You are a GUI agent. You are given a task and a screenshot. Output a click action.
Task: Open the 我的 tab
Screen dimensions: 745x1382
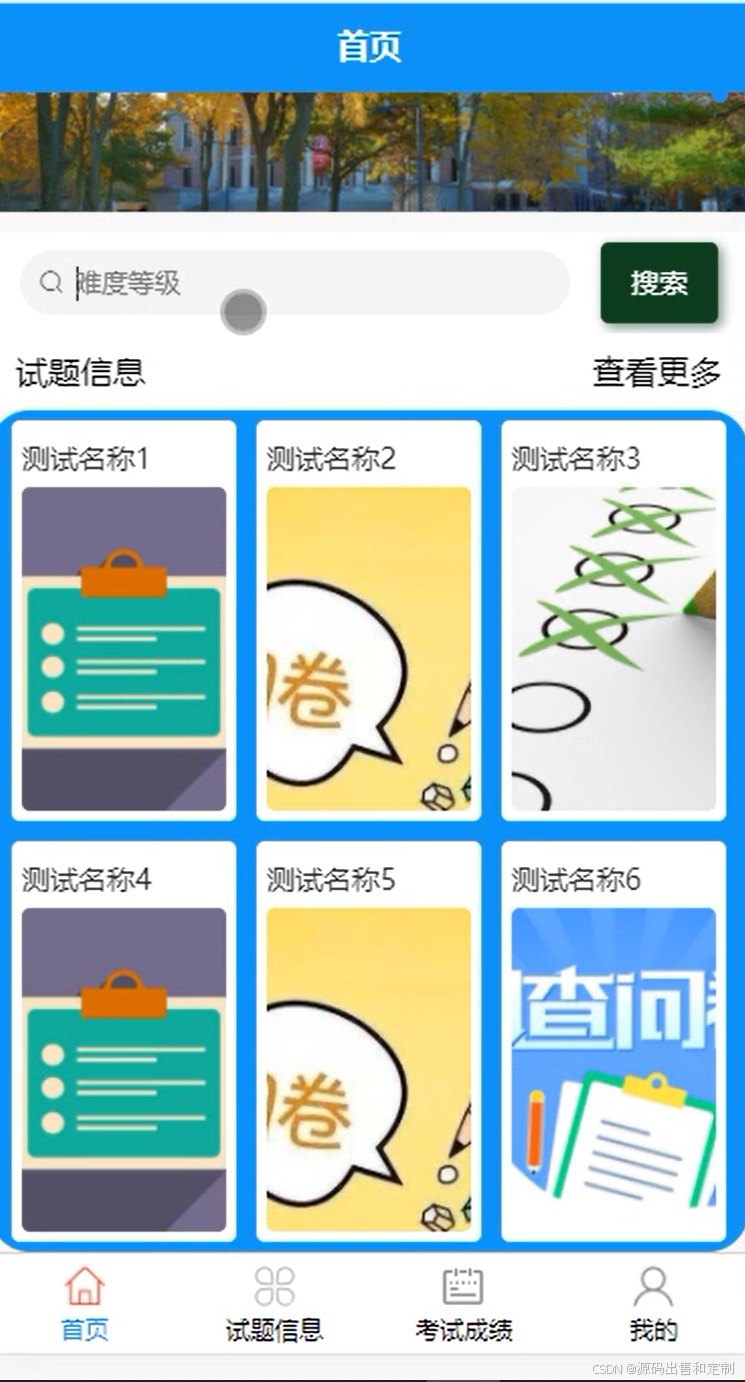tap(653, 1304)
